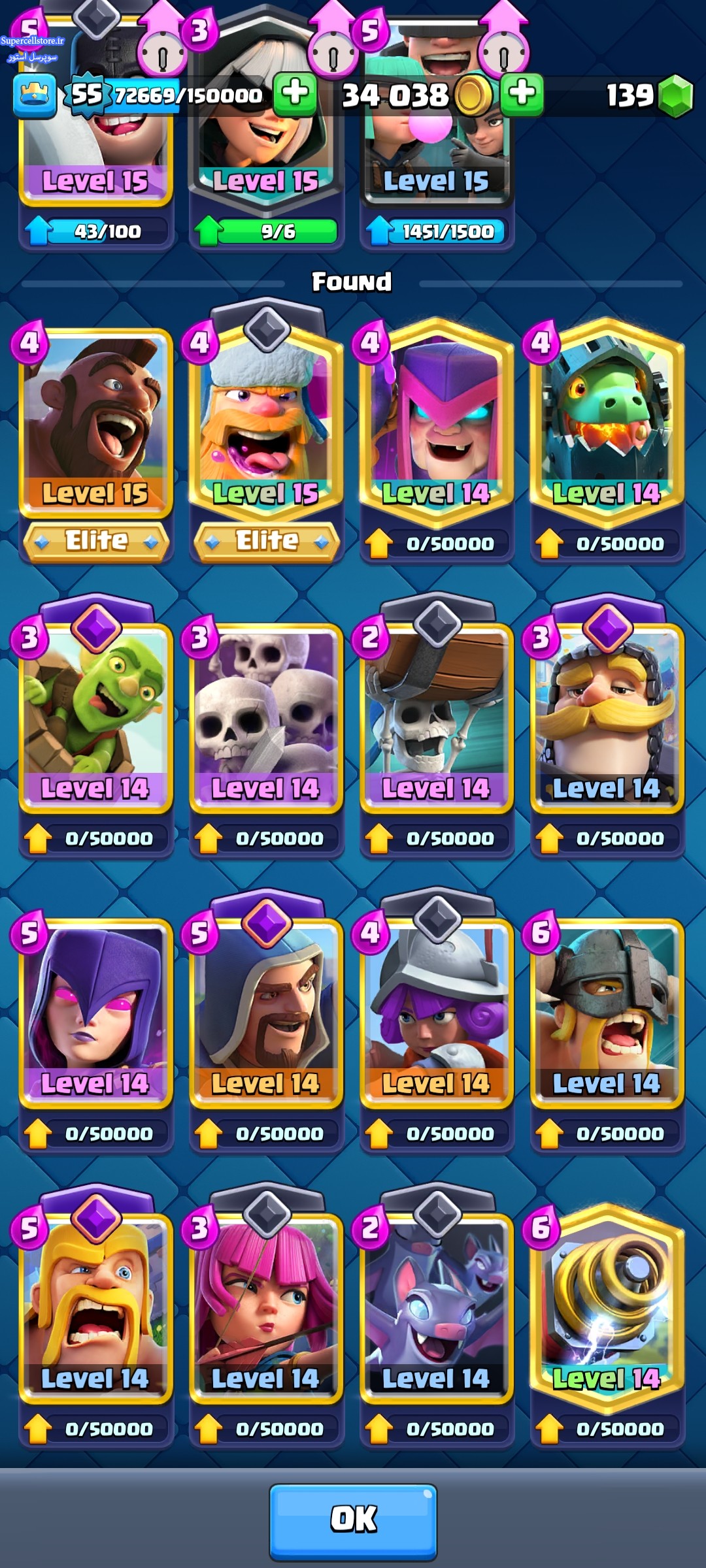
Task: Open the blue crown icon
Action: tap(35, 95)
